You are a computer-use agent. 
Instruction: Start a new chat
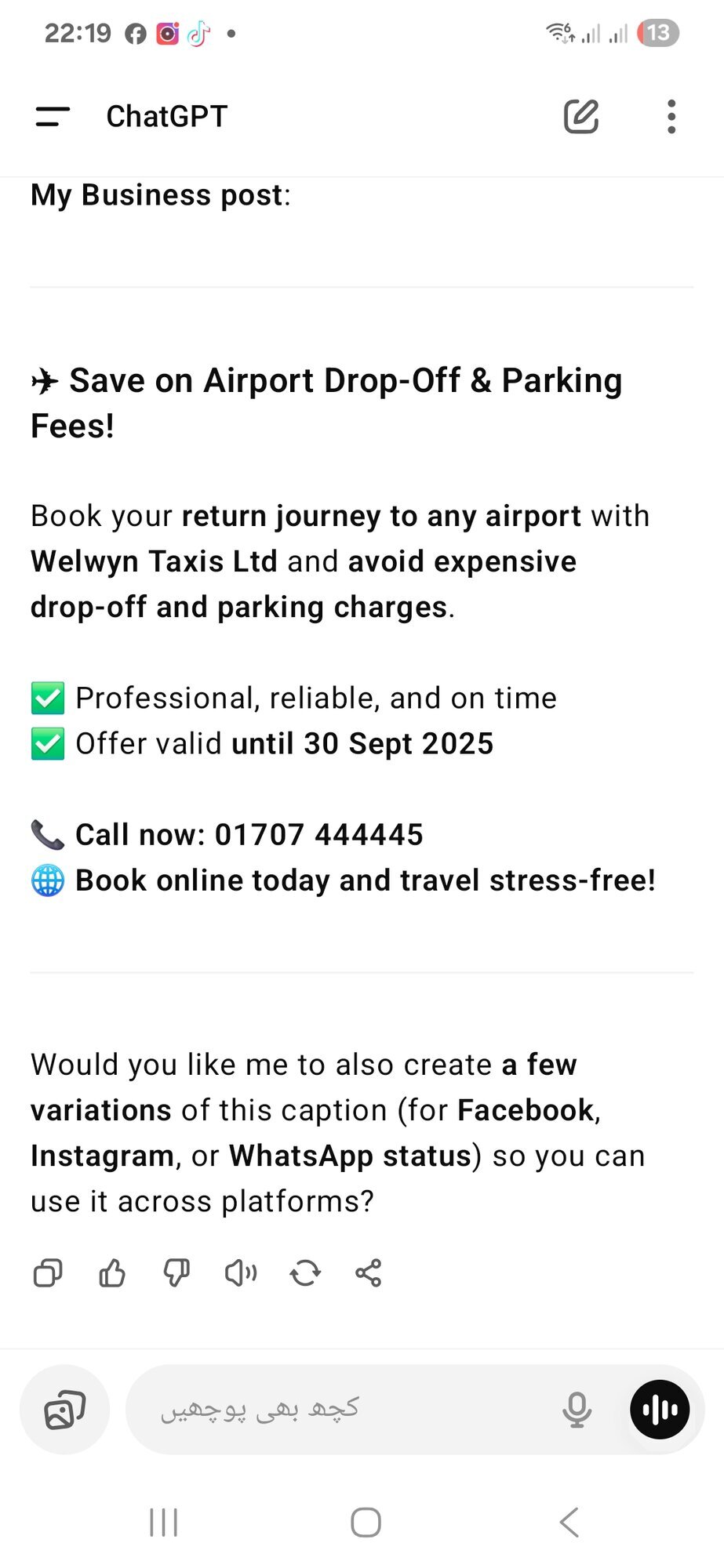pyautogui.click(x=581, y=117)
